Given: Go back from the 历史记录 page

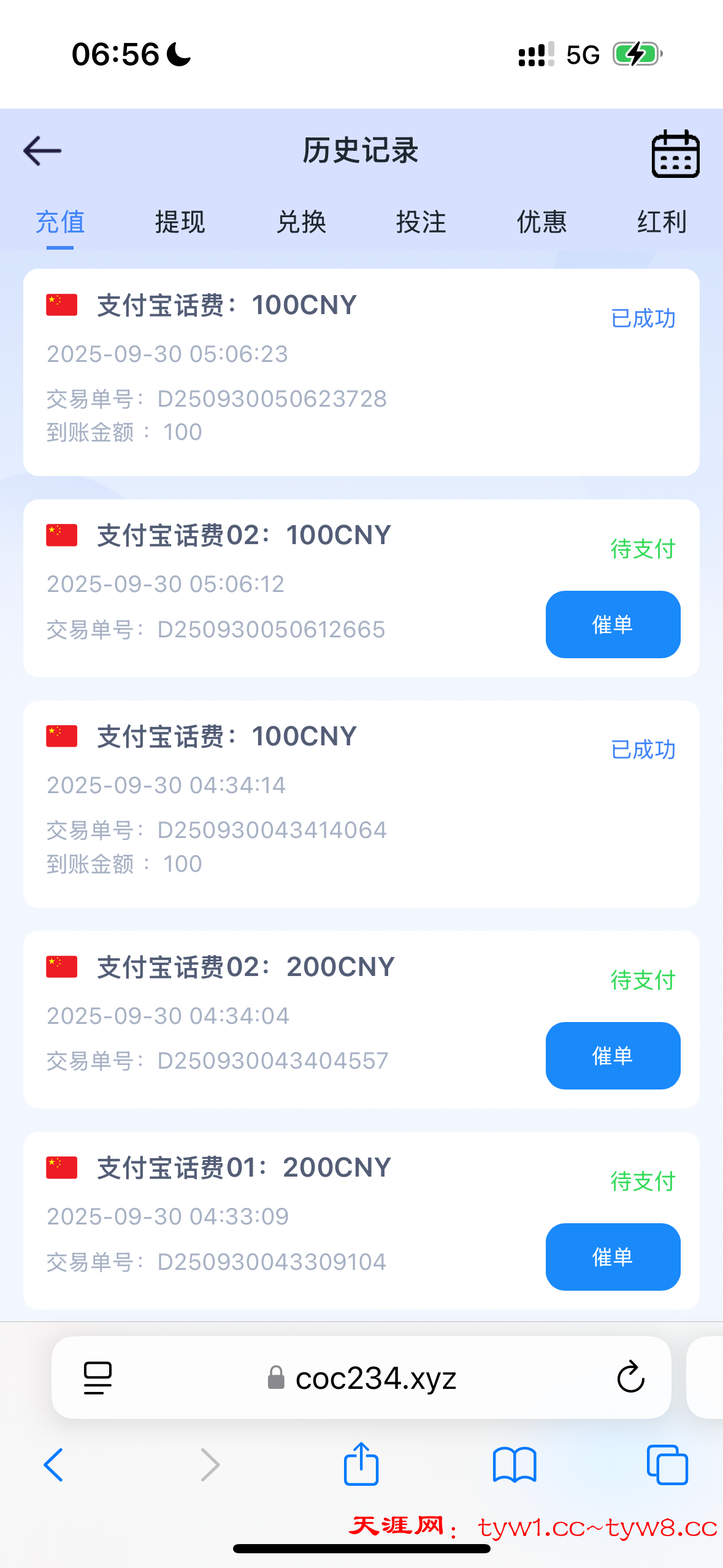Looking at the screenshot, I should coord(42,151).
